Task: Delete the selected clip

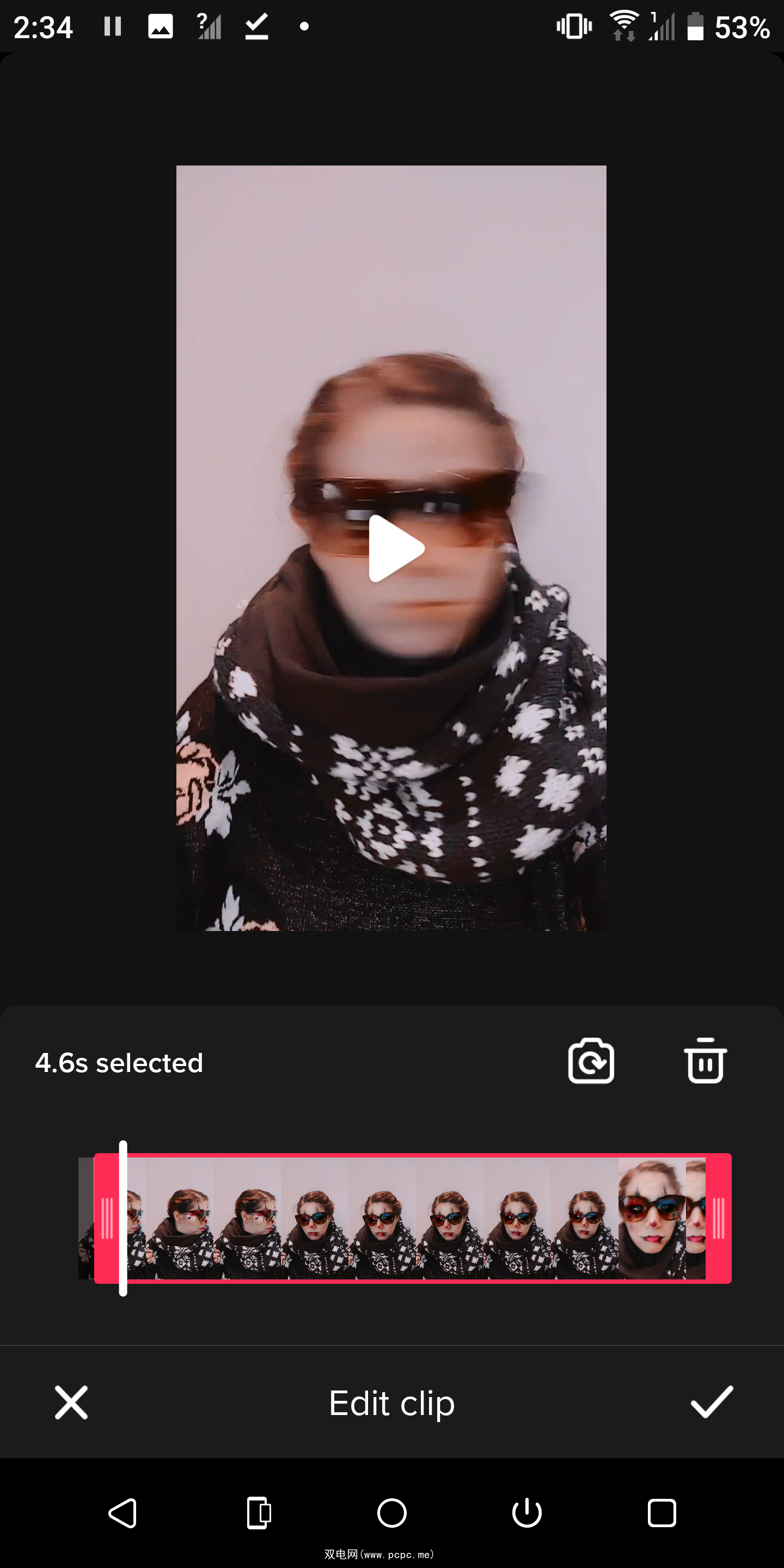Action: (705, 1061)
